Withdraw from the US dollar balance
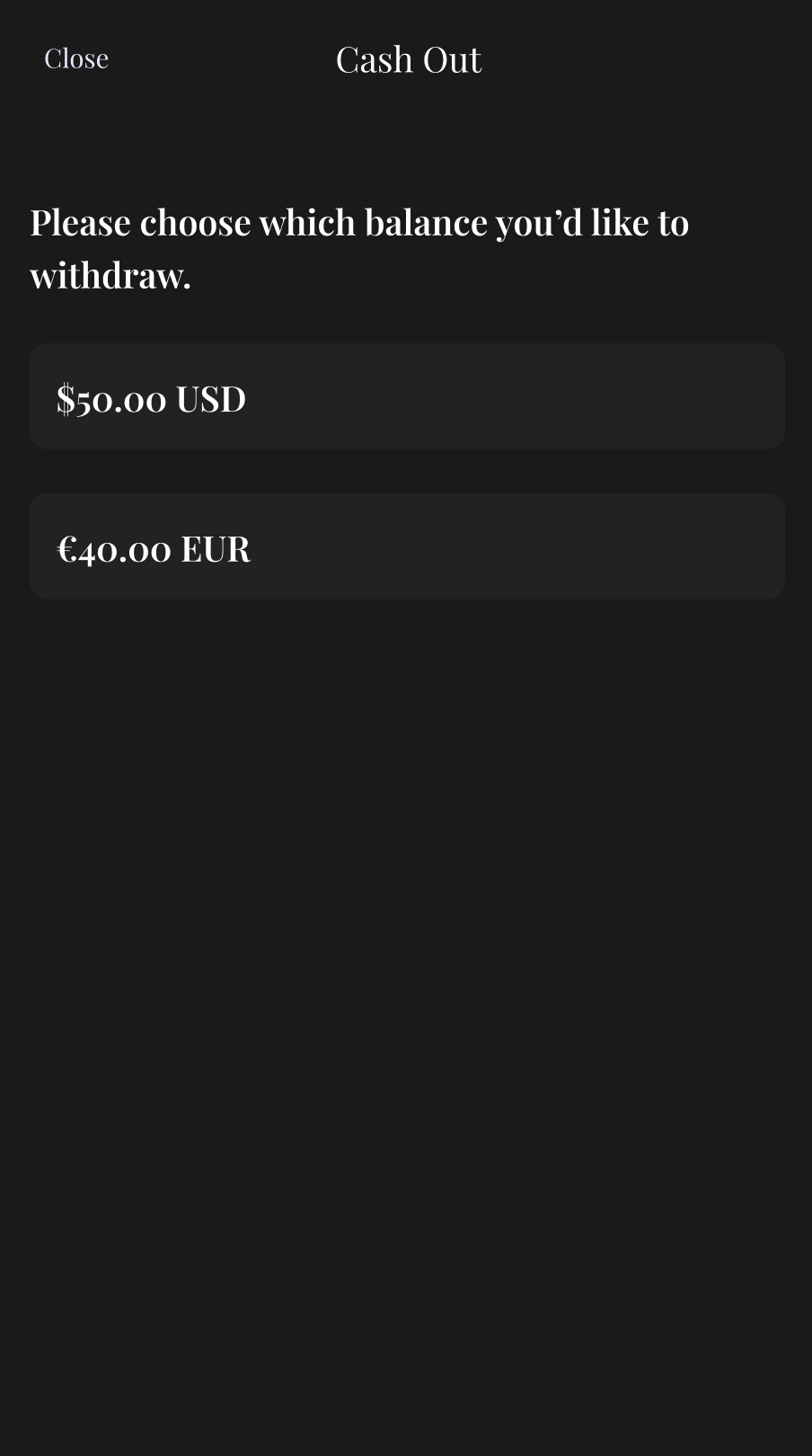This screenshot has height=1456, width=812. pyautogui.click(x=406, y=395)
